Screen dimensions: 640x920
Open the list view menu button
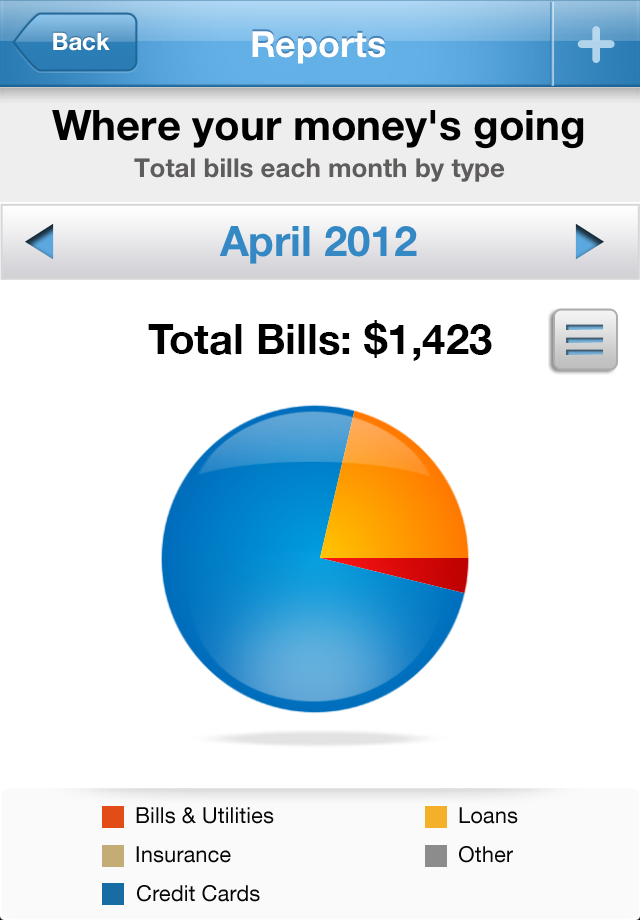pyautogui.click(x=584, y=341)
